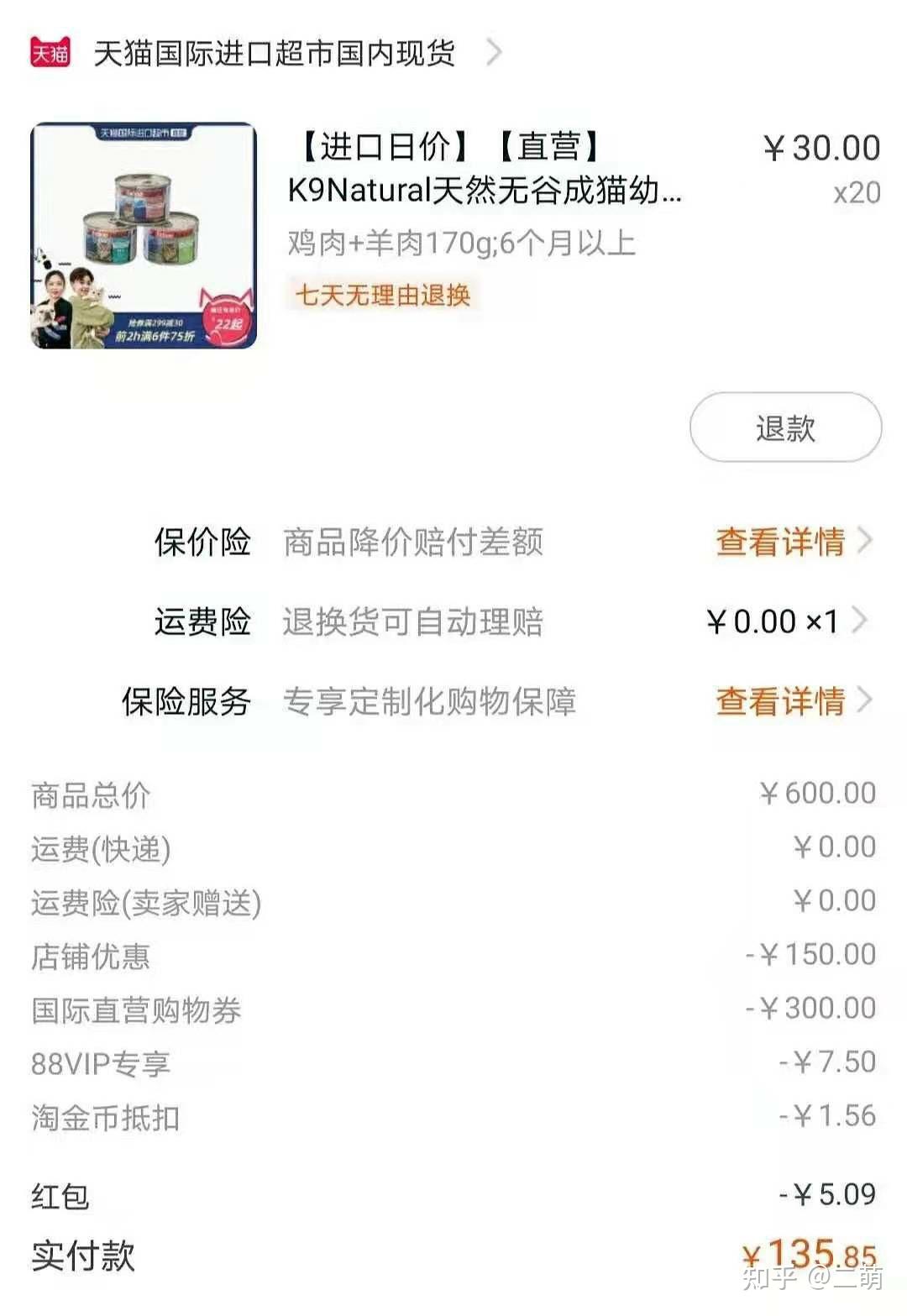Viewport: 907px width, 1316px height.
Task: Tap the 退款 refund button
Action: click(x=785, y=427)
